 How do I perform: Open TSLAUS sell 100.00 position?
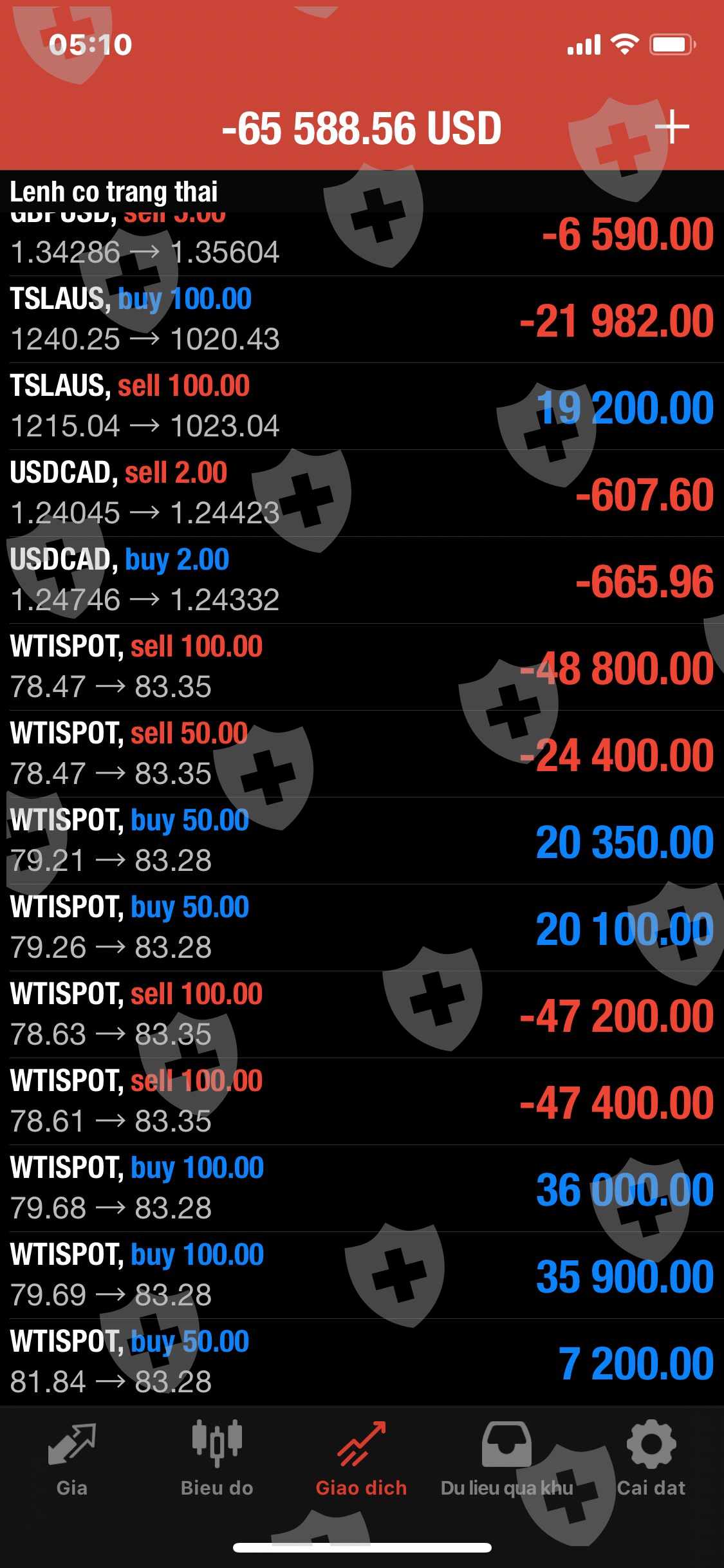tap(362, 406)
